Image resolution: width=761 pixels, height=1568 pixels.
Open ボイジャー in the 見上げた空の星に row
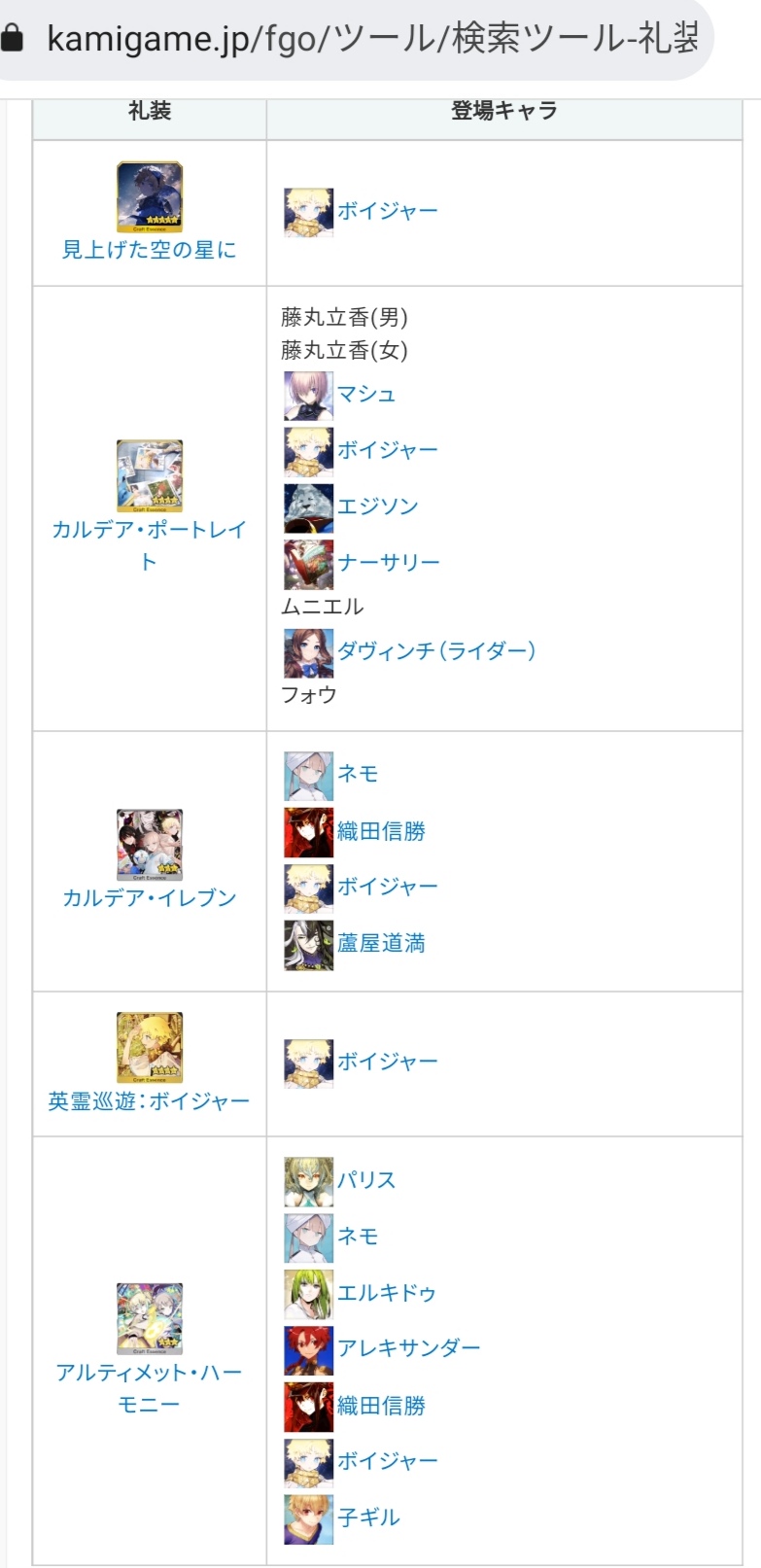[x=387, y=211]
